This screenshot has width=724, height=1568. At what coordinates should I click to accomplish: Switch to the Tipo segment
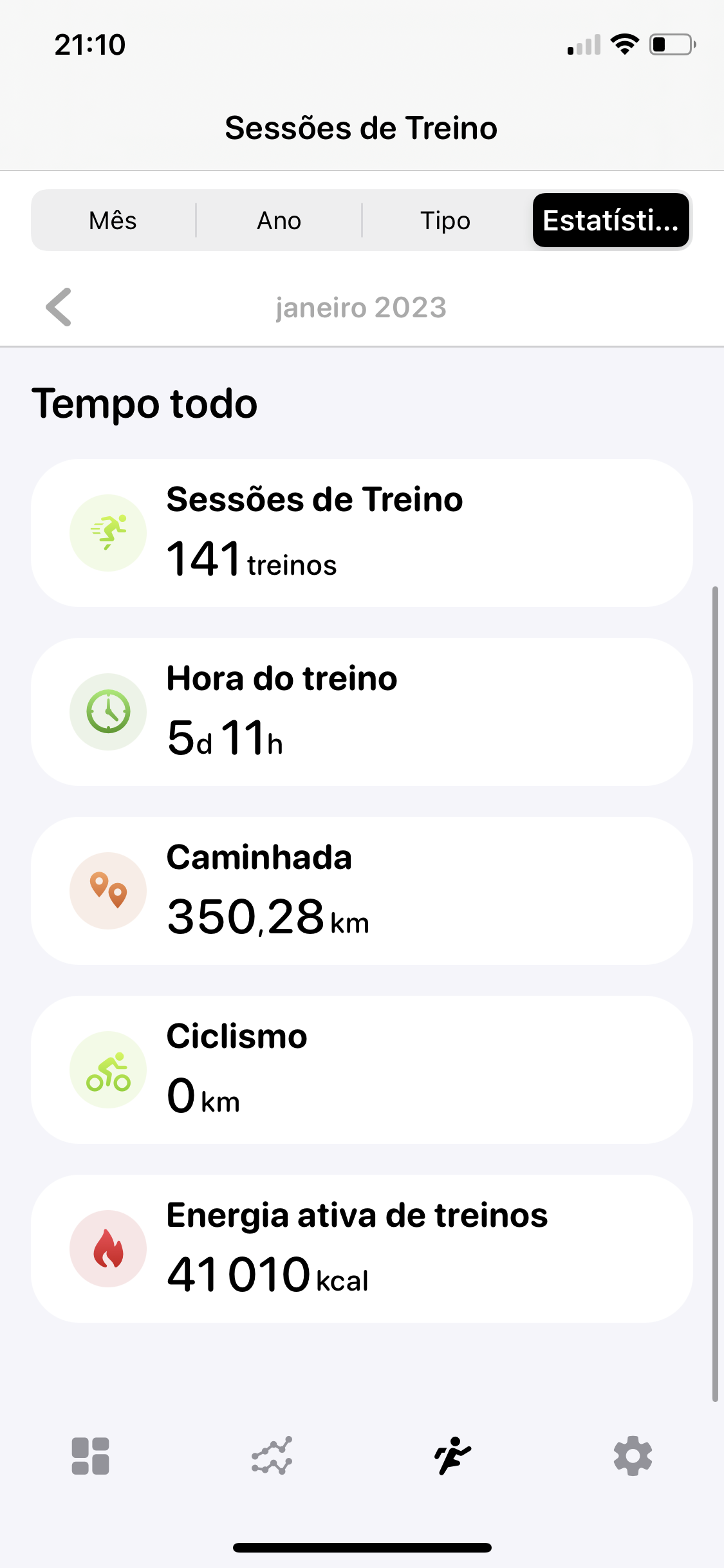point(445,221)
